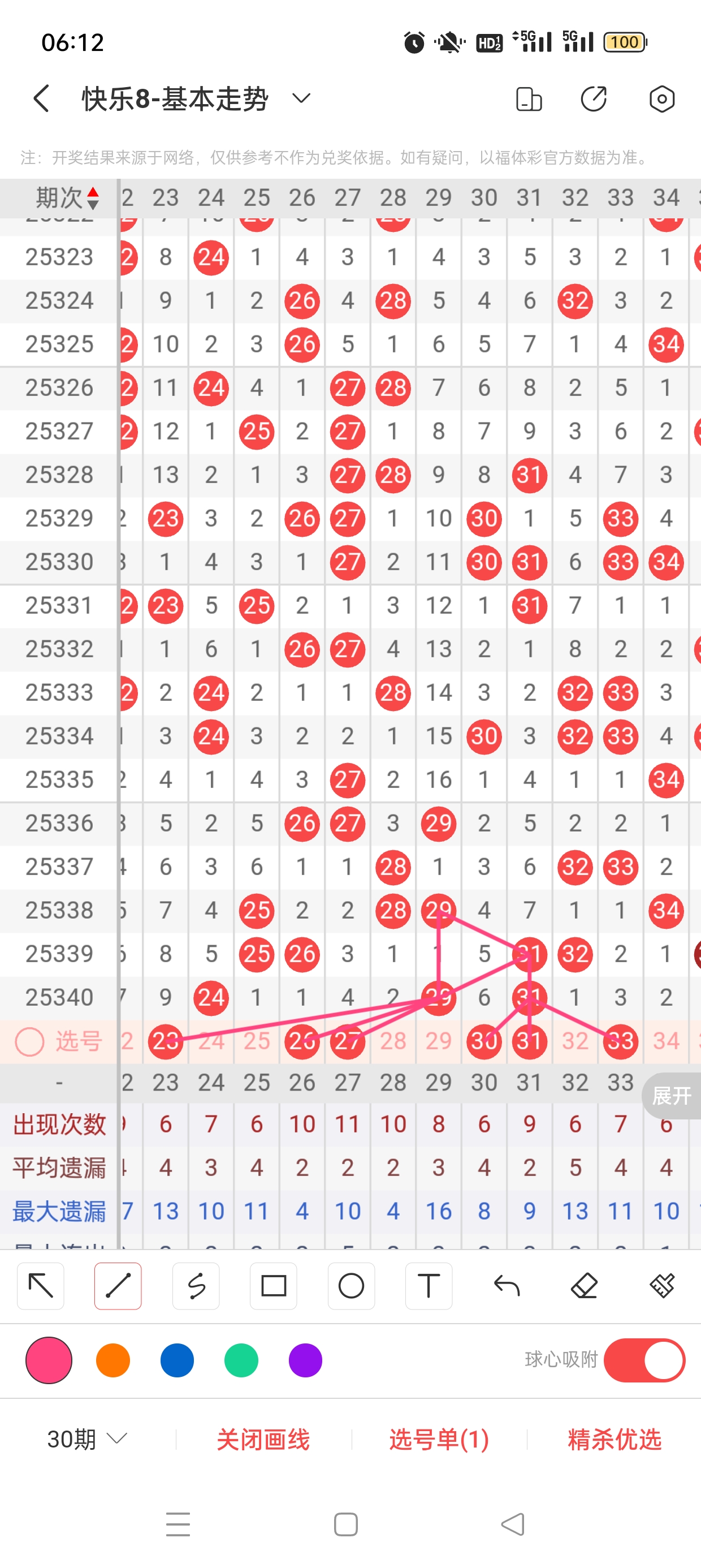Choose the straight line drawing tool
Screen dimensions: 701x1568
coord(118,1286)
